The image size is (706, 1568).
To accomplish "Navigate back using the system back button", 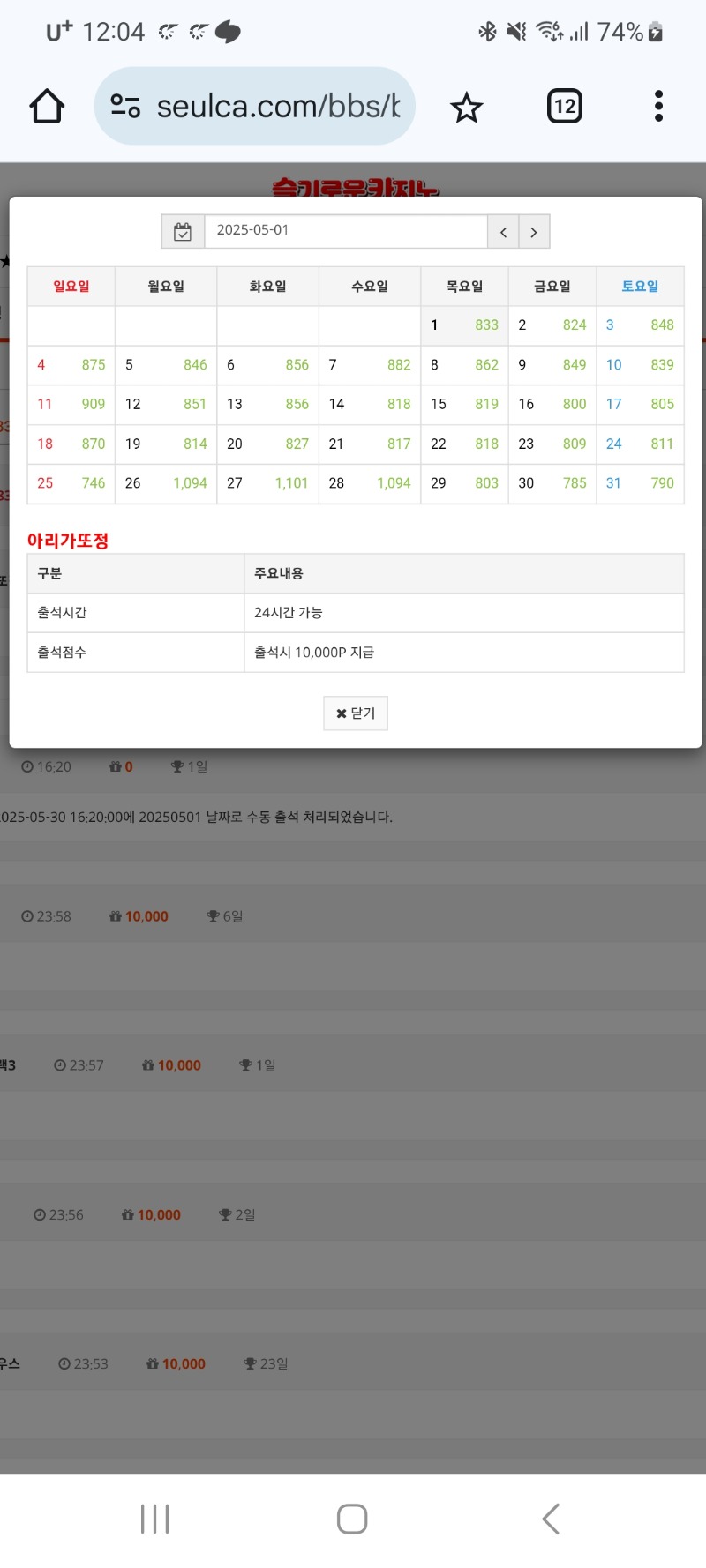I will 551,1519.
